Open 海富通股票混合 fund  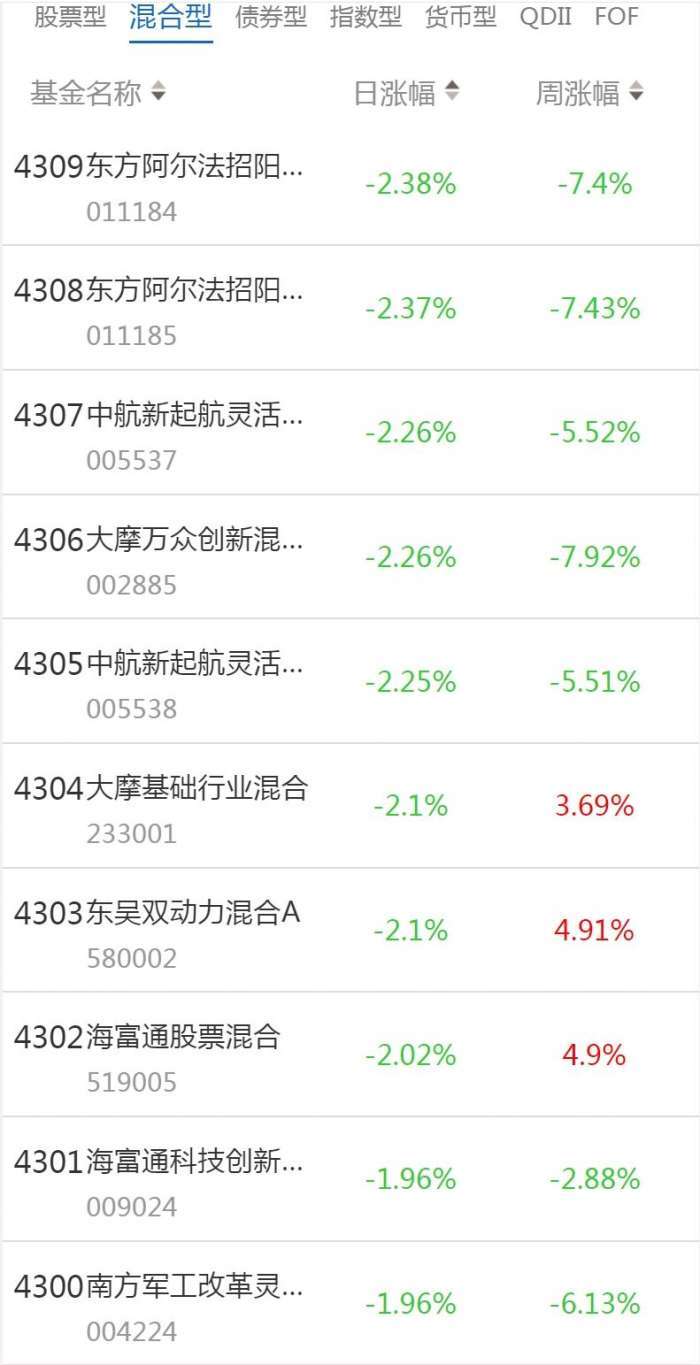coord(160,1055)
